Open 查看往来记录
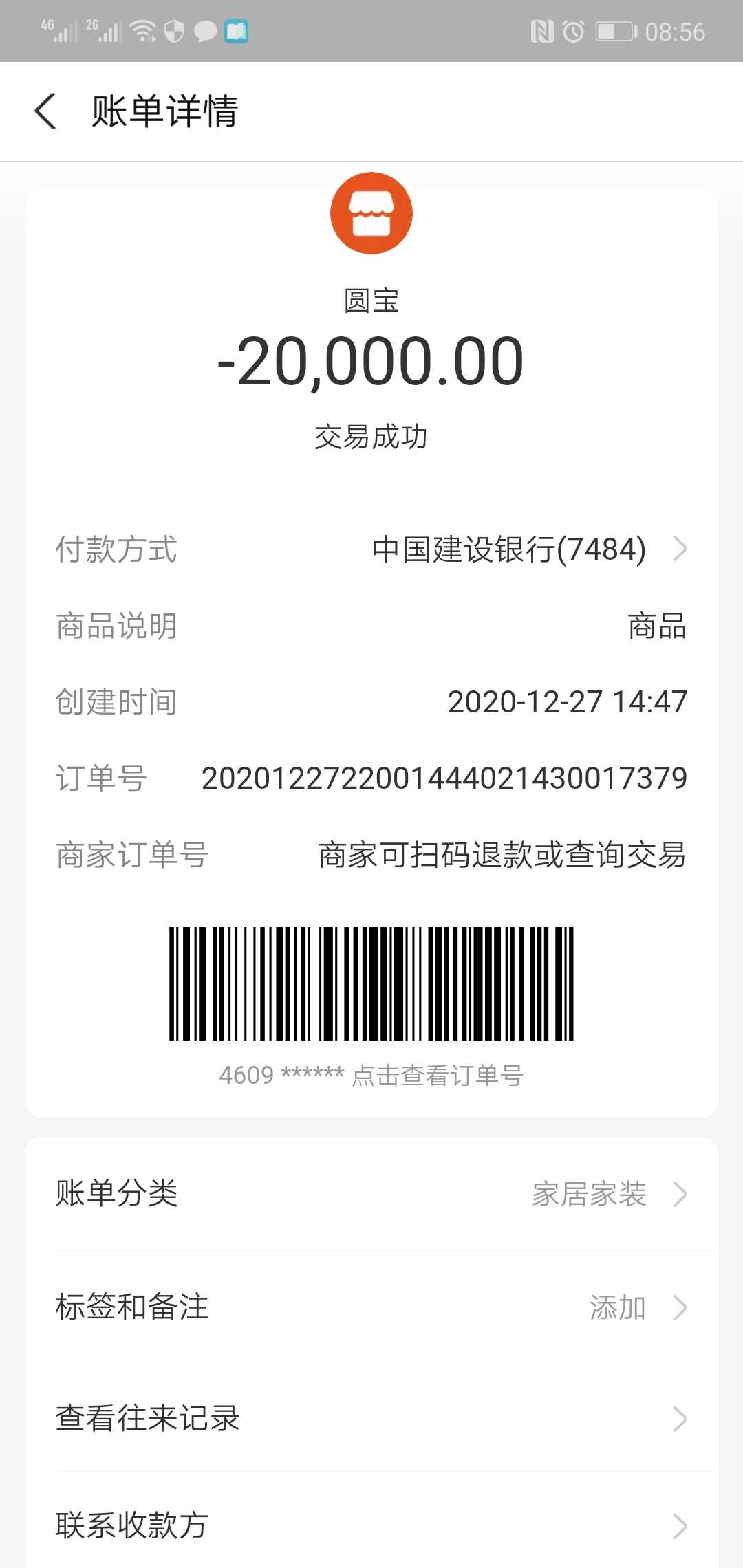The image size is (743, 1568). pyautogui.click(x=371, y=1419)
